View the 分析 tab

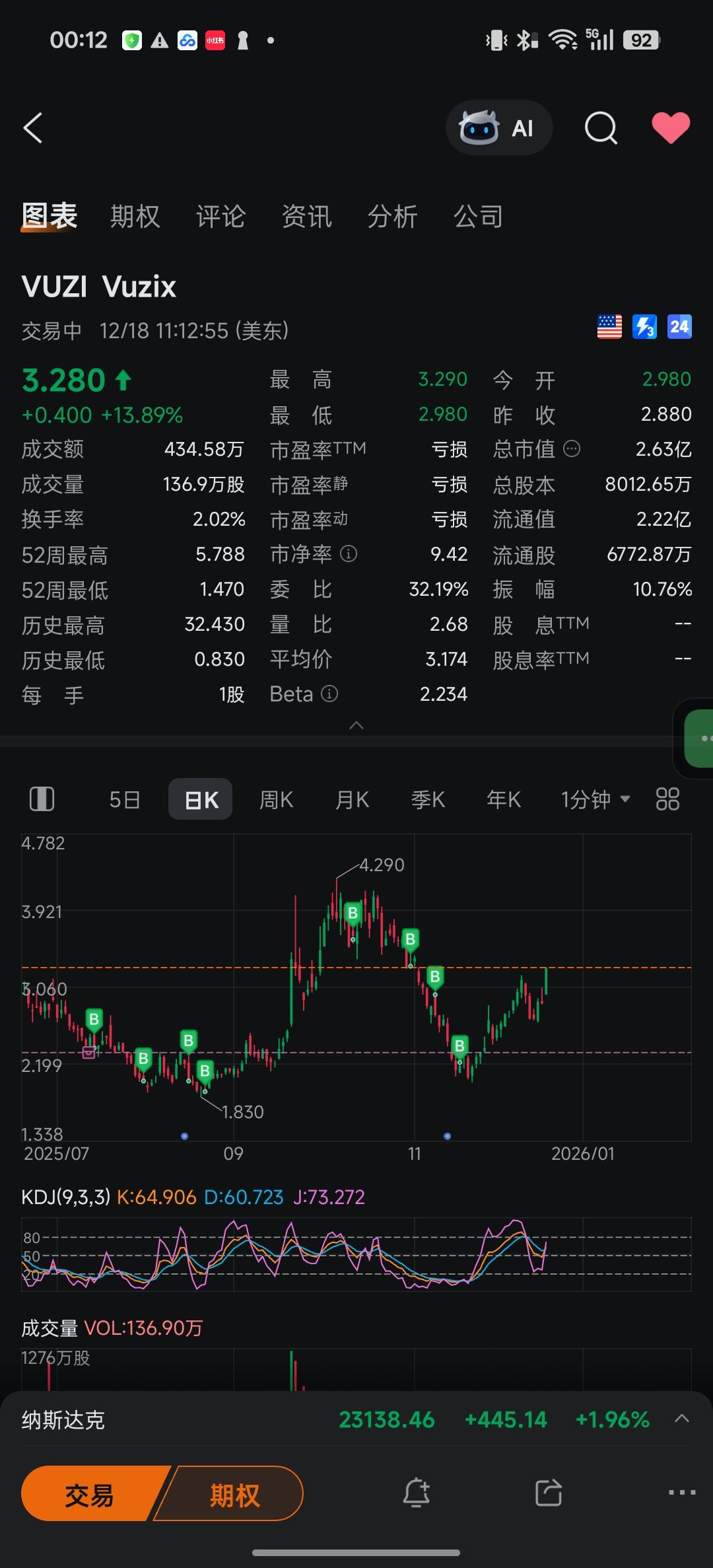click(392, 217)
